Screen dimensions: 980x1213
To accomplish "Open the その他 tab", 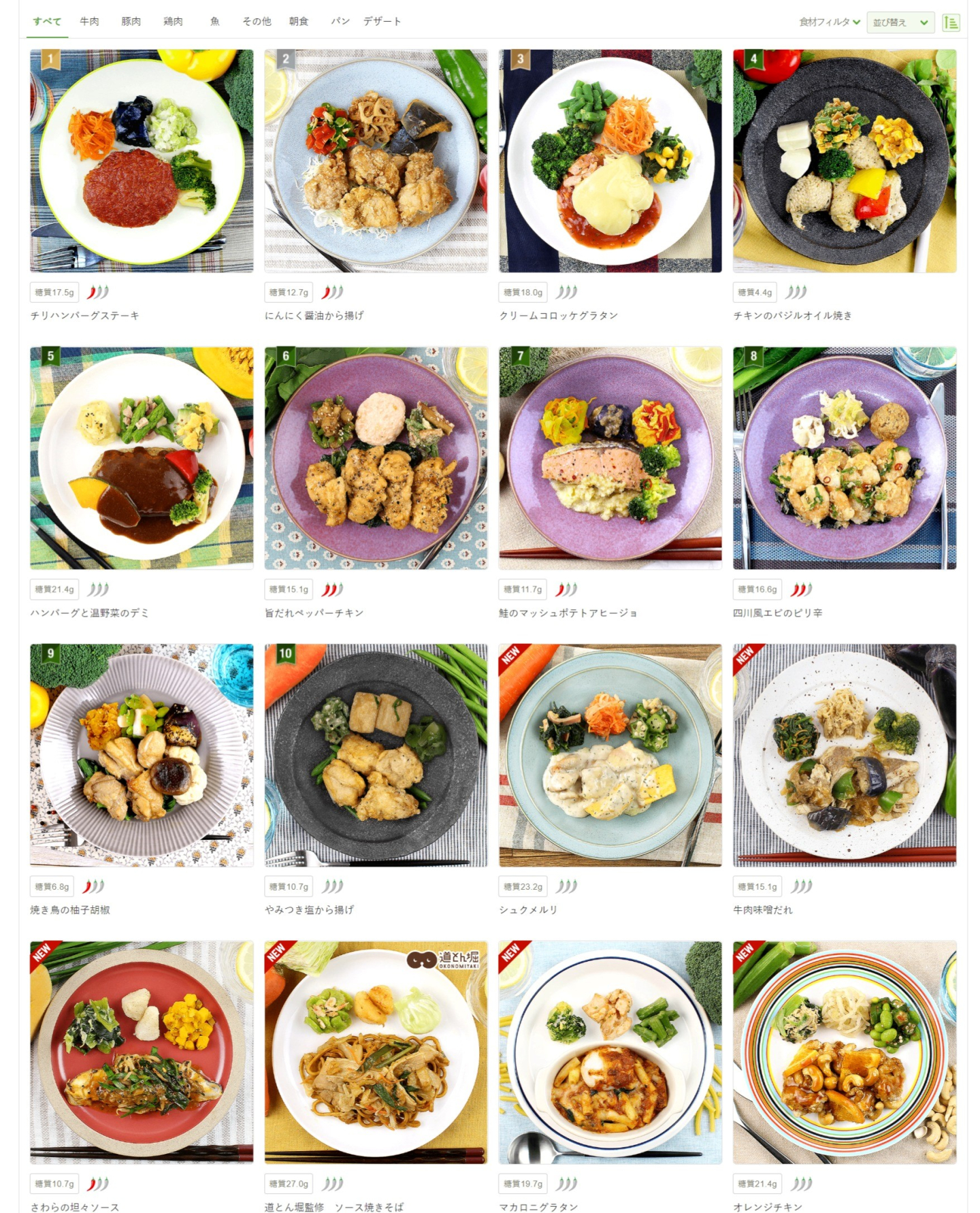I will pyautogui.click(x=257, y=21).
